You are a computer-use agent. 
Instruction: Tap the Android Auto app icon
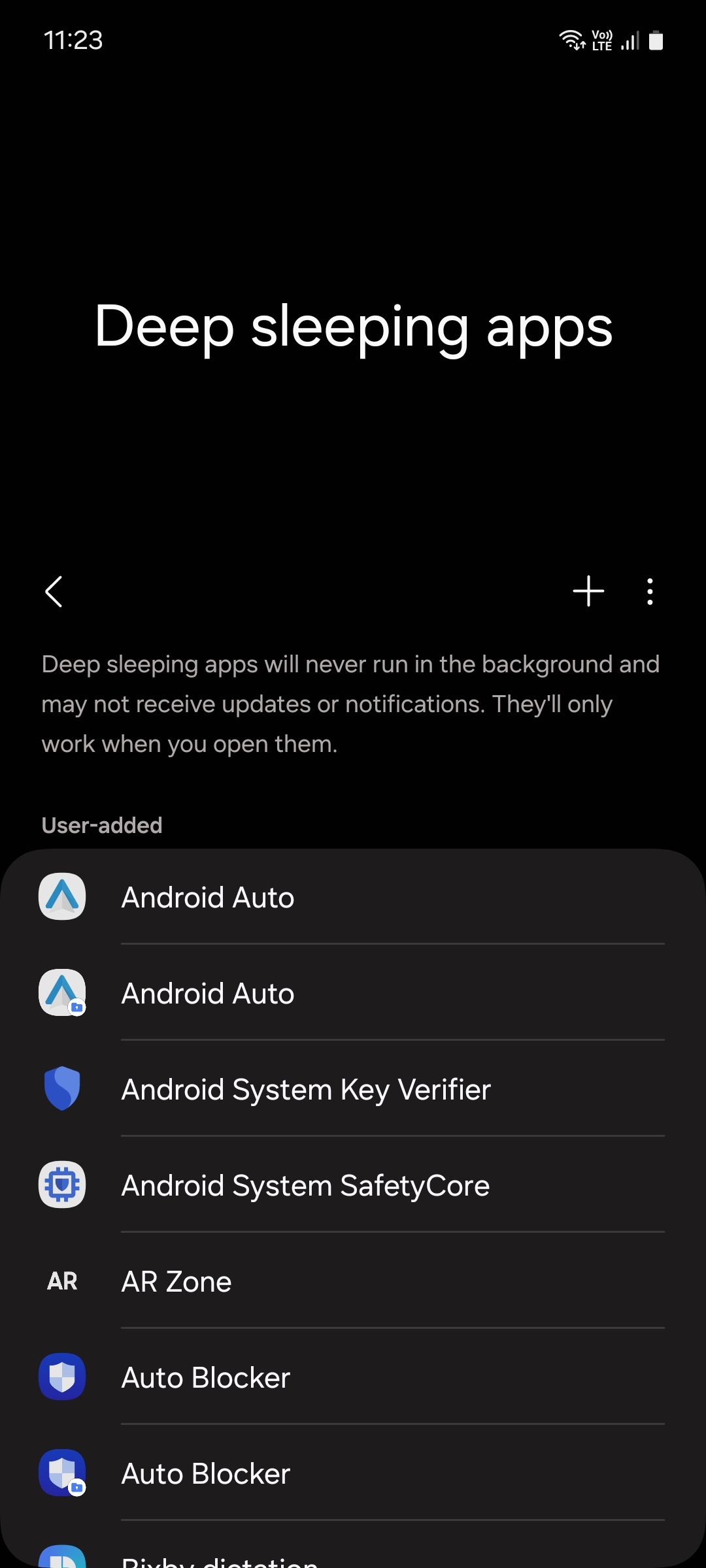pyautogui.click(x=61, y=896)
